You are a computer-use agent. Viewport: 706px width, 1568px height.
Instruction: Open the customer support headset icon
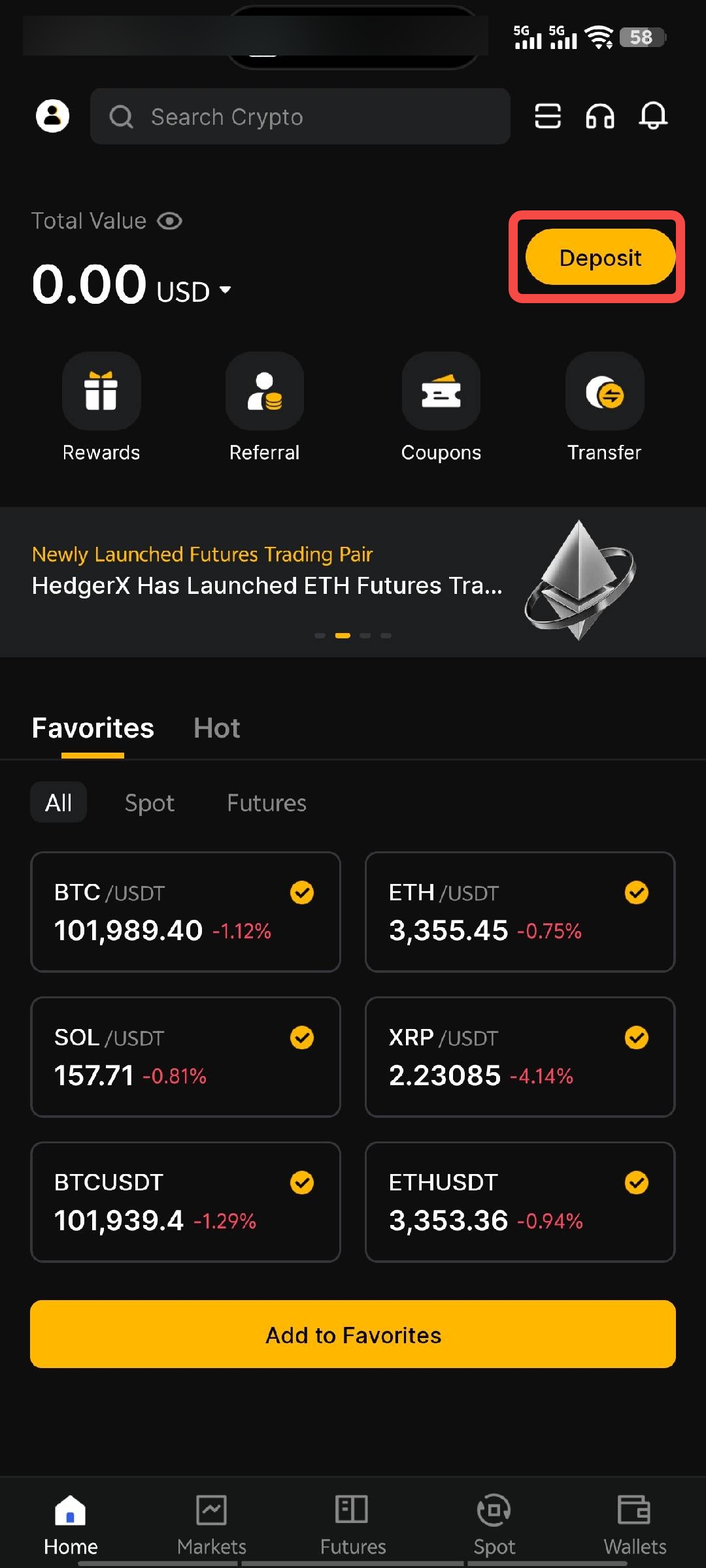point(600,116)
